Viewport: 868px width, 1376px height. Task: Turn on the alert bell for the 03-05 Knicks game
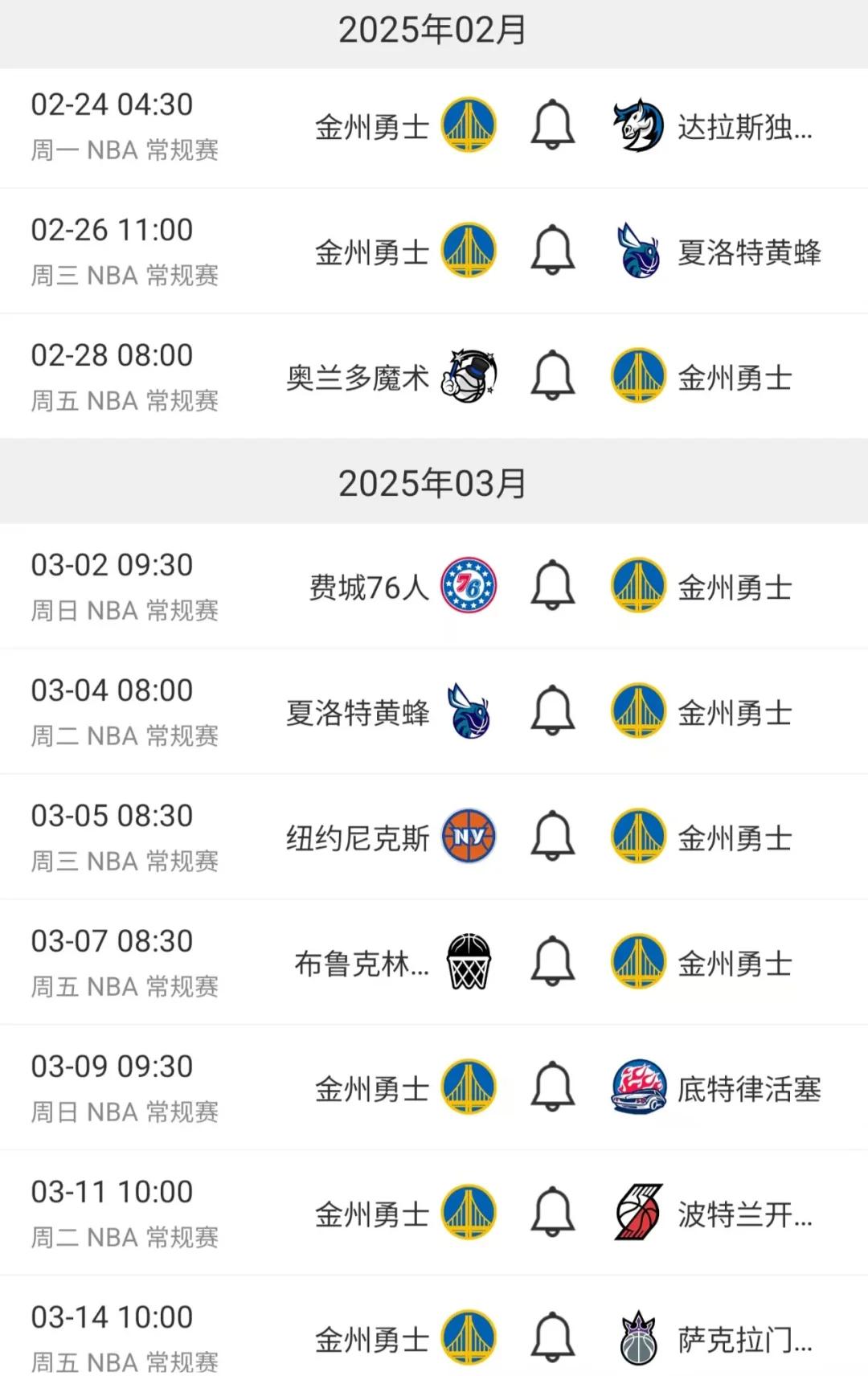[551, 836]
